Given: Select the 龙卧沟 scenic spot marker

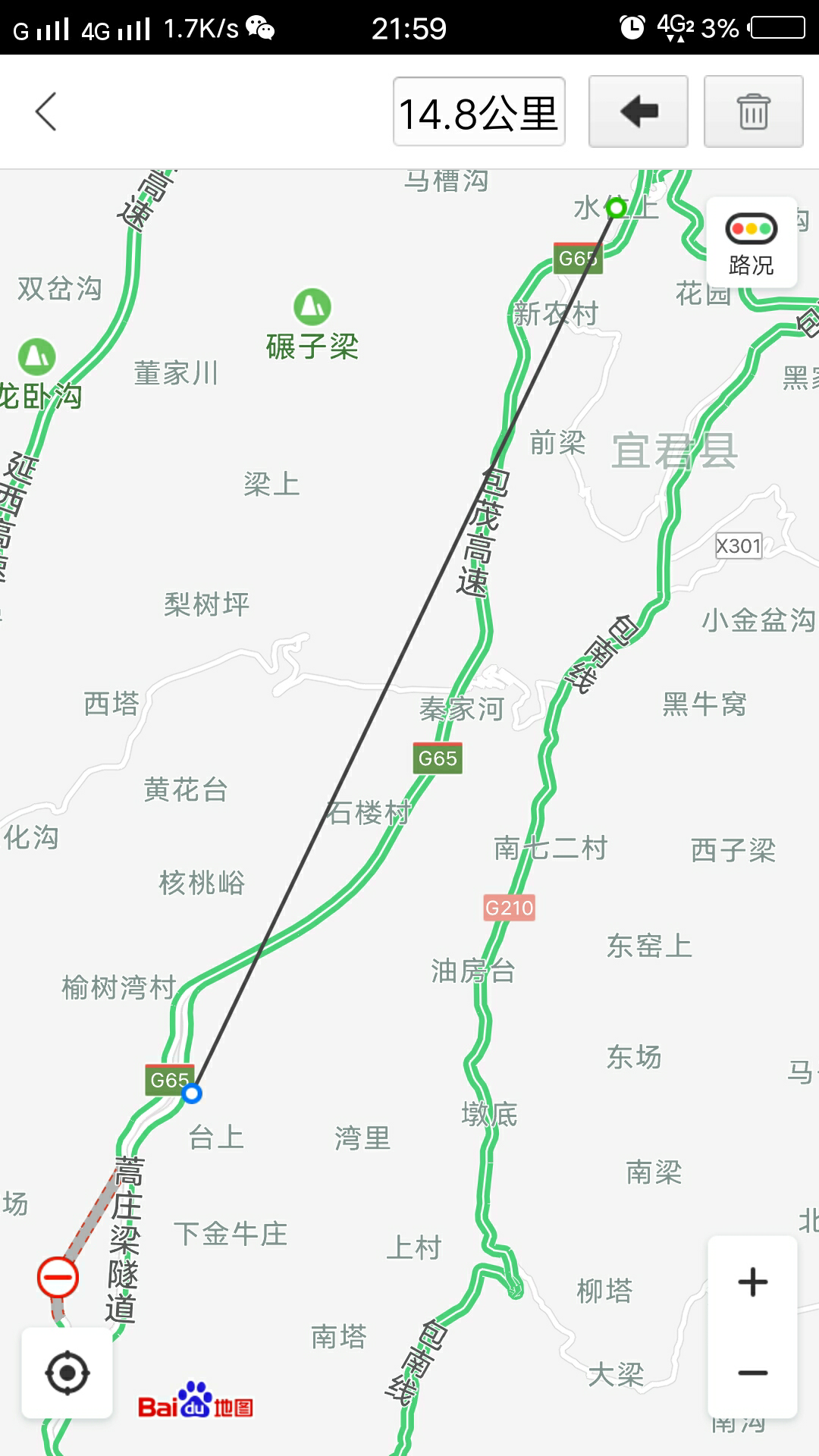Looking at the screenshot, I should pyautogui.click(x=36, y=356).
